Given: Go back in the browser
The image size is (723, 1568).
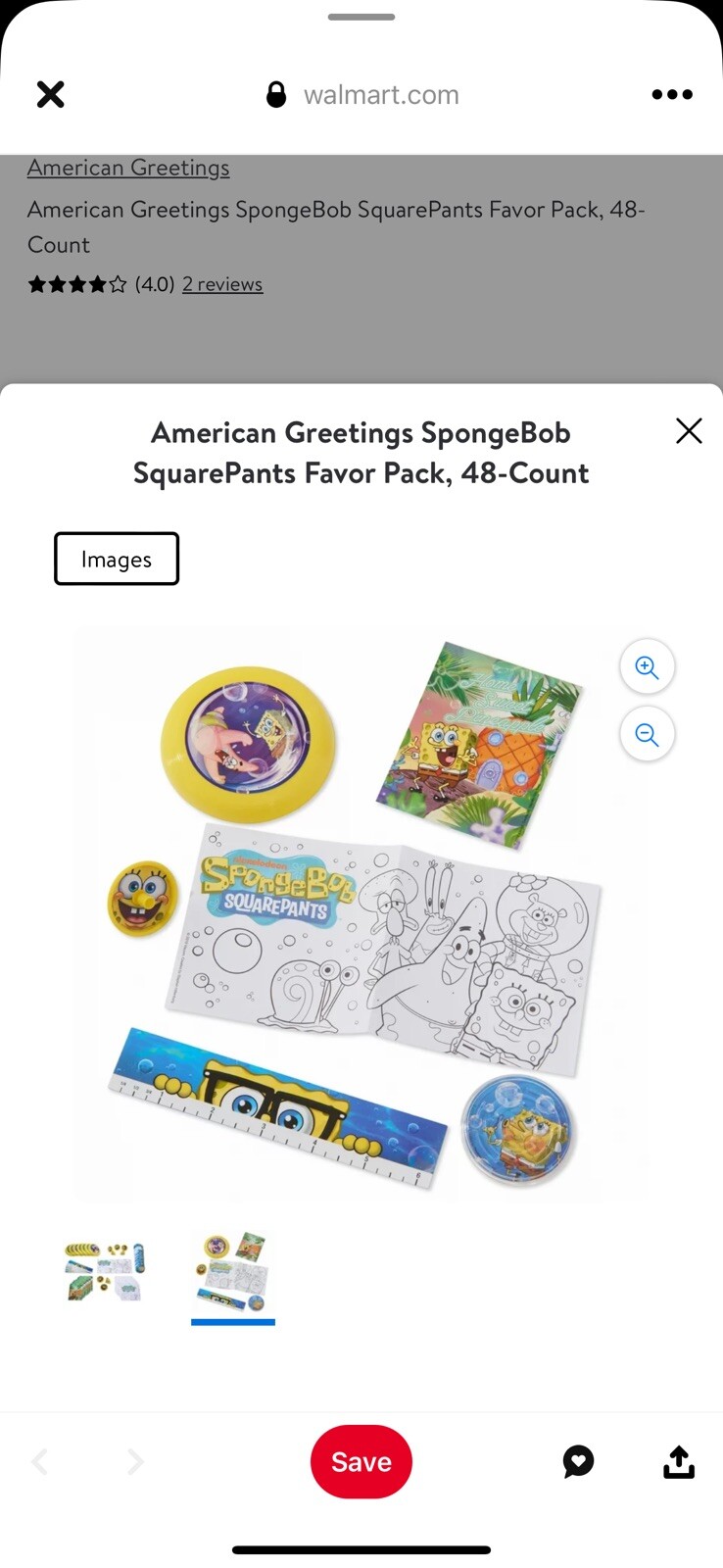Looking at the screenshot, I should (41, 1462).
